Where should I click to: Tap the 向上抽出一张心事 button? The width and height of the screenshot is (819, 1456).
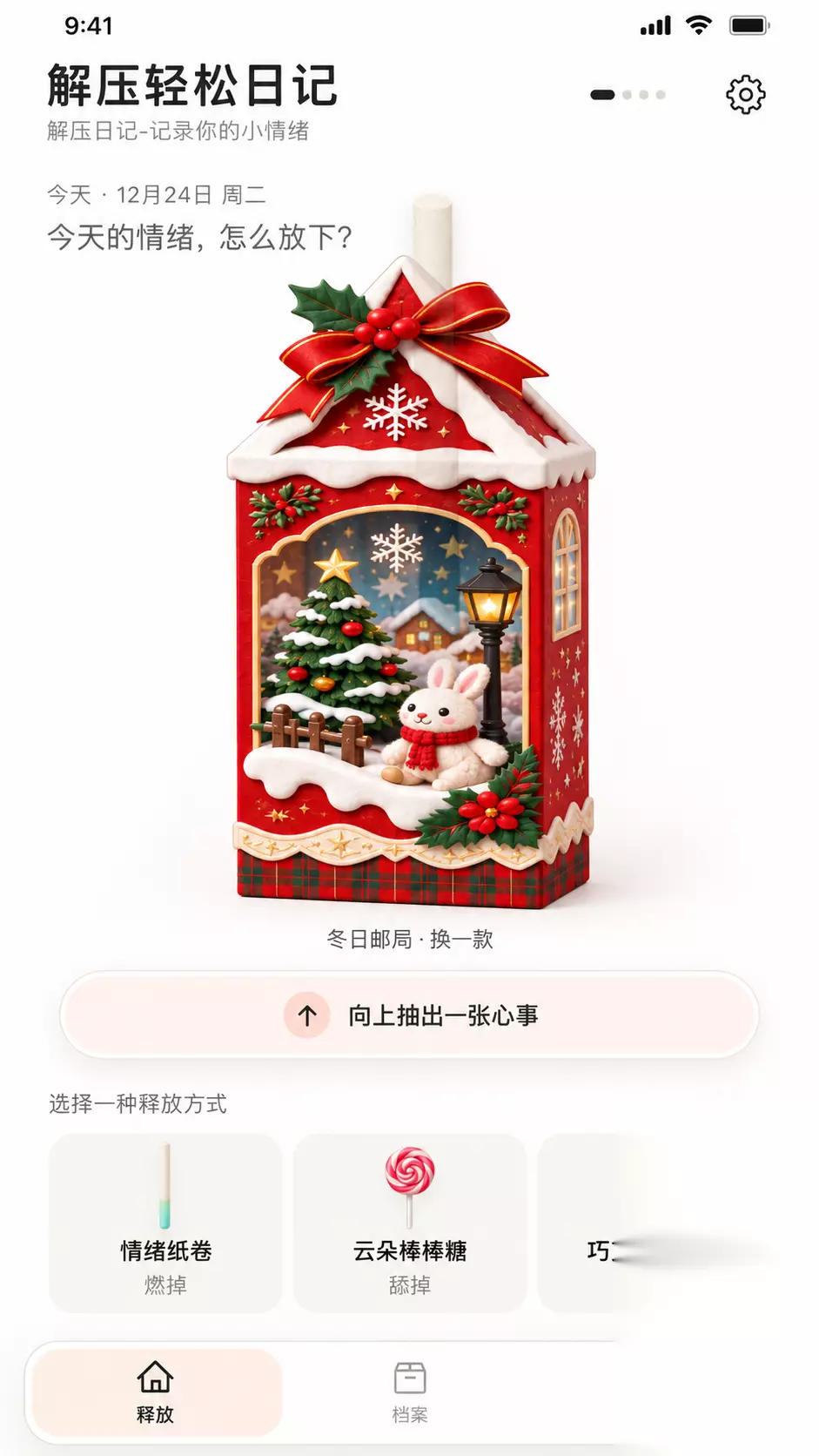(x=409, y=1014)
